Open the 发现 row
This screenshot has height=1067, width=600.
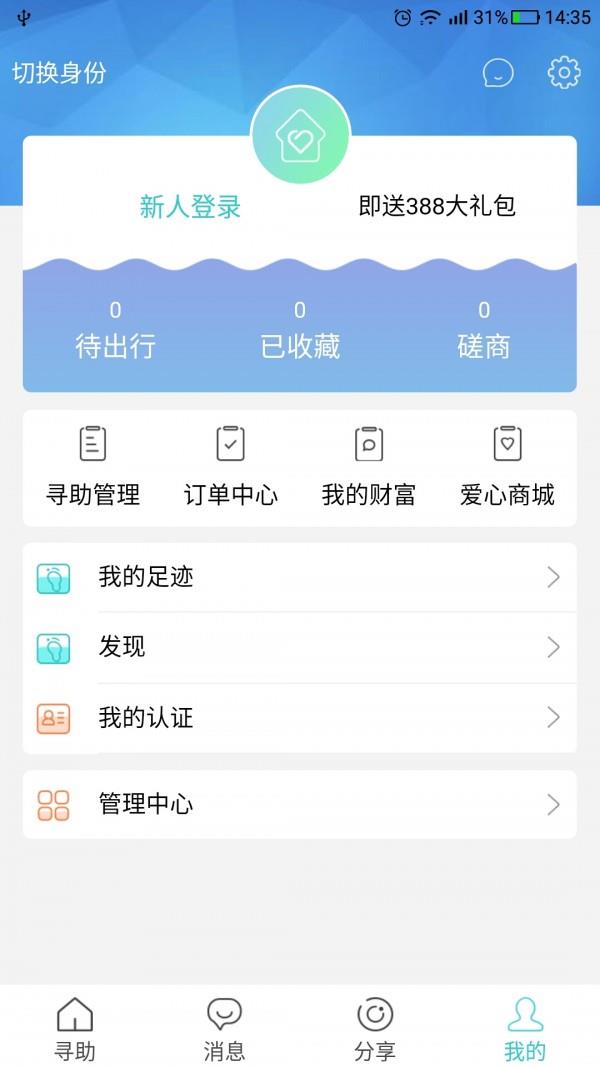pyautogui.click(x=300, y=648)
